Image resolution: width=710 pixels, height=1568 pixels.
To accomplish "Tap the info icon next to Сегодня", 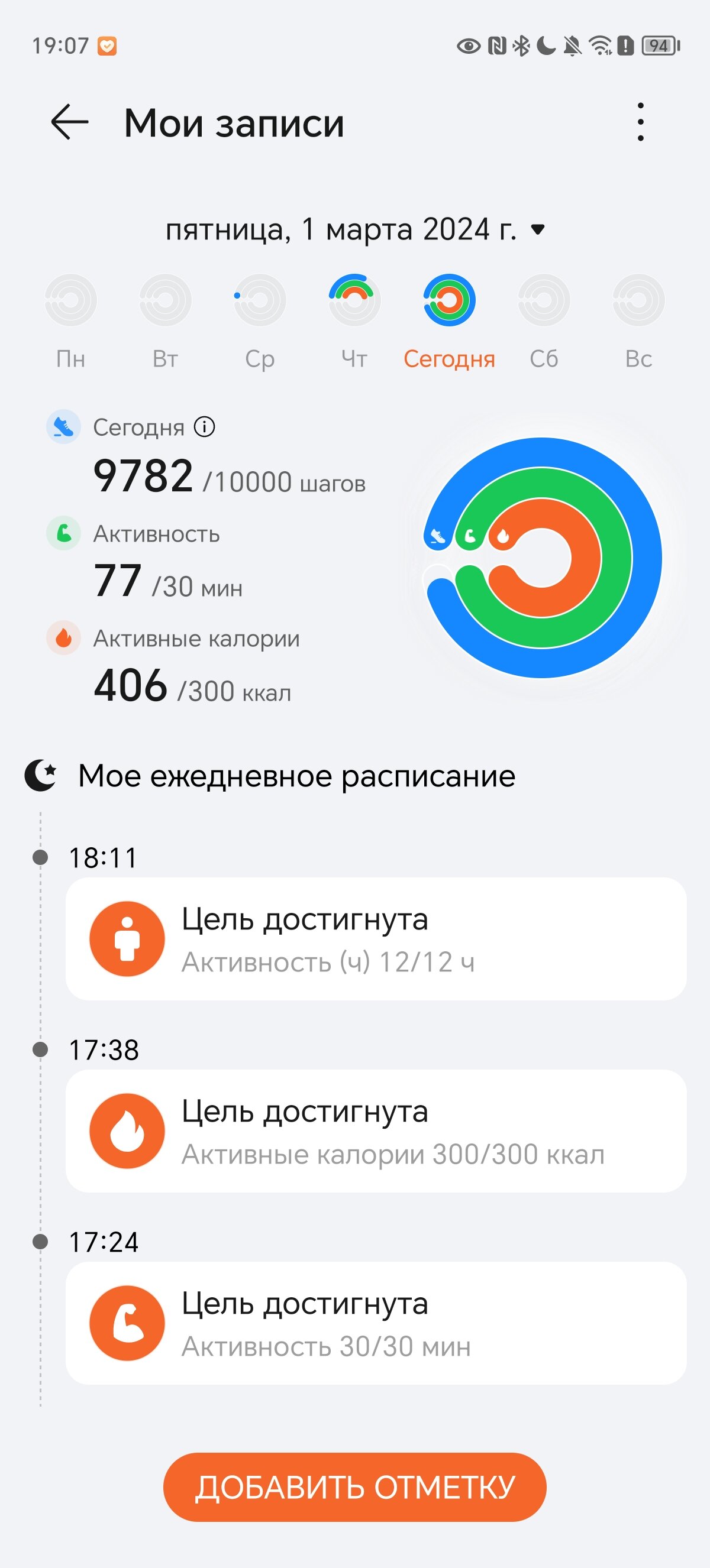I will (205, 427).
